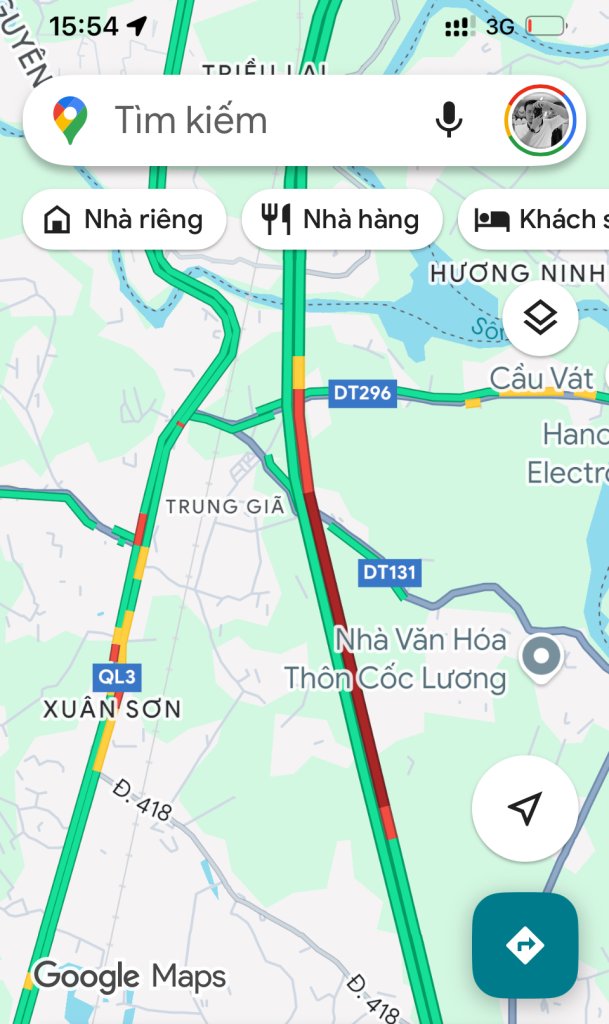
Task: Open directions with the blue arrow button
Action: 525,945
